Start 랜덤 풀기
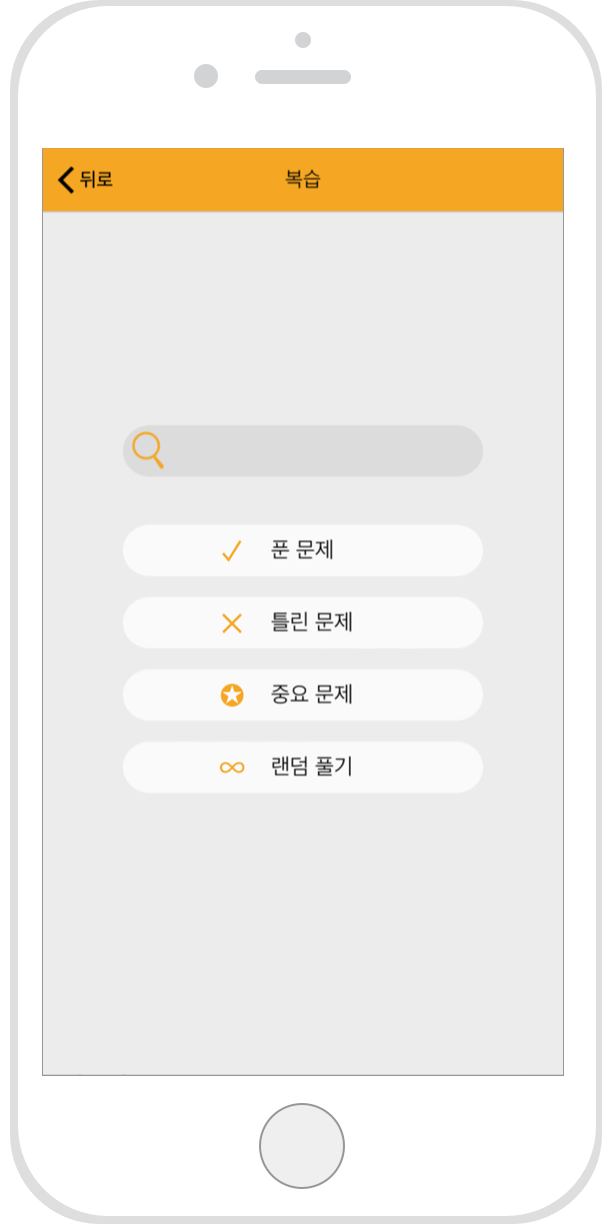602x1224 pixels. point(303,767)
